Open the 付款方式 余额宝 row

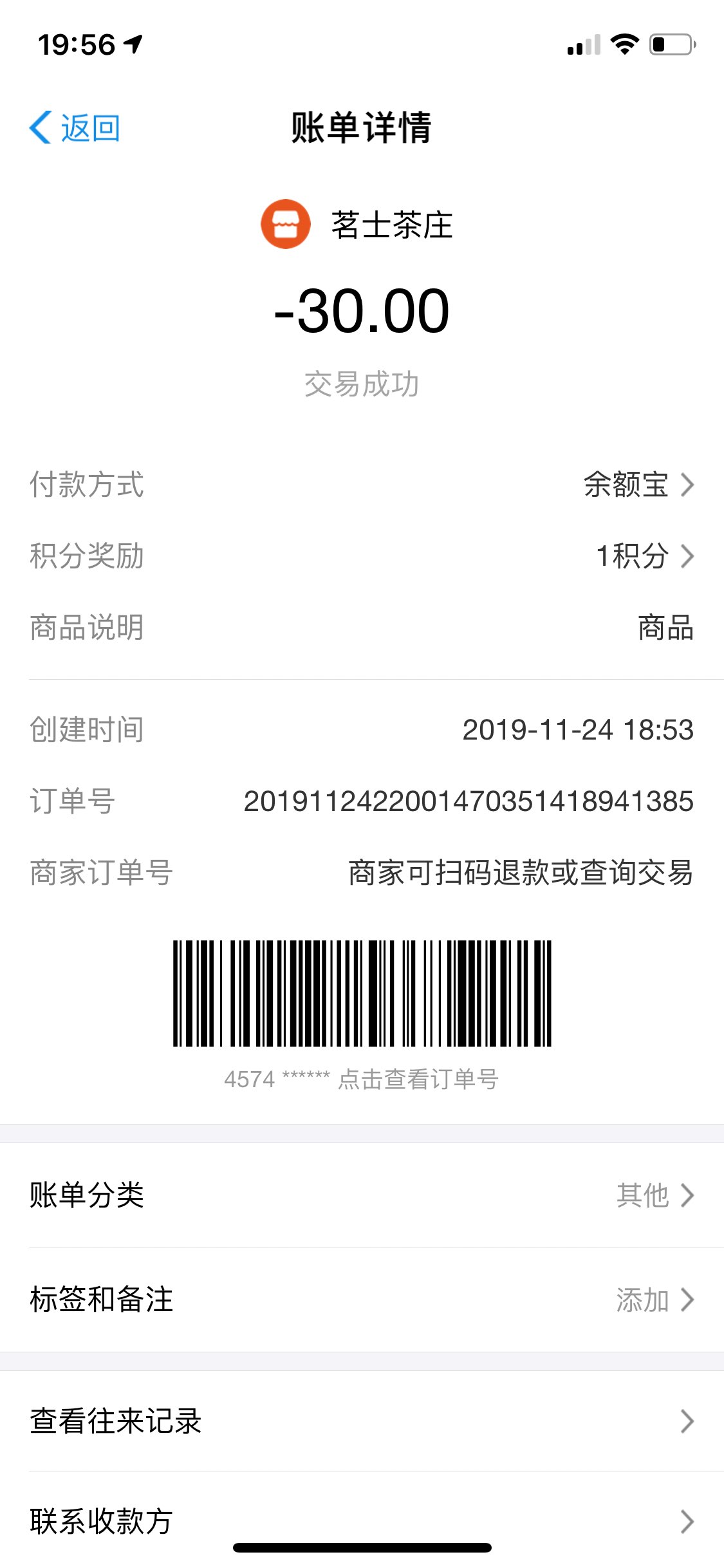coord(362,485)
